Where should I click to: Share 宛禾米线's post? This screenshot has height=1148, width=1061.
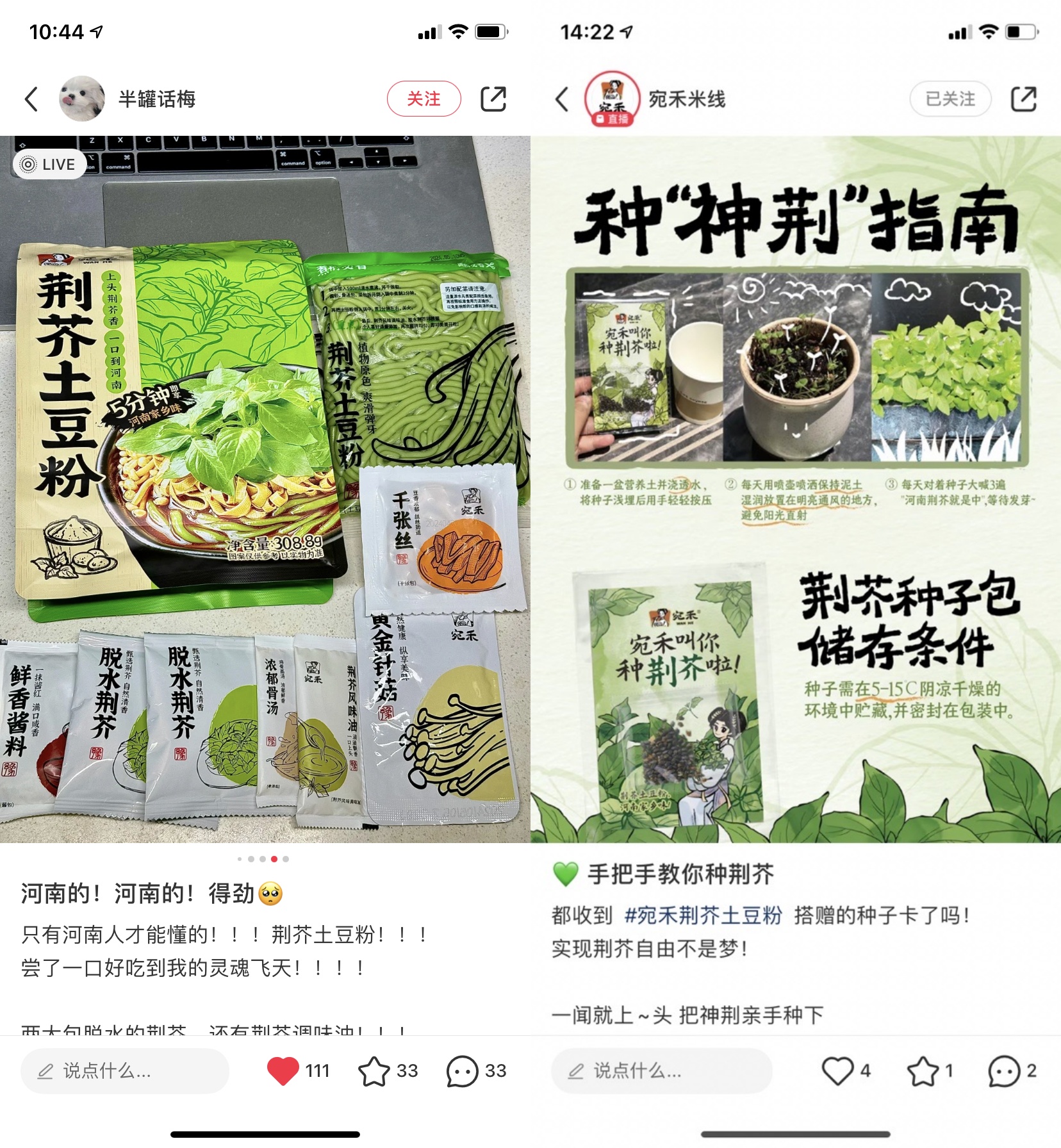[1023, 99]
